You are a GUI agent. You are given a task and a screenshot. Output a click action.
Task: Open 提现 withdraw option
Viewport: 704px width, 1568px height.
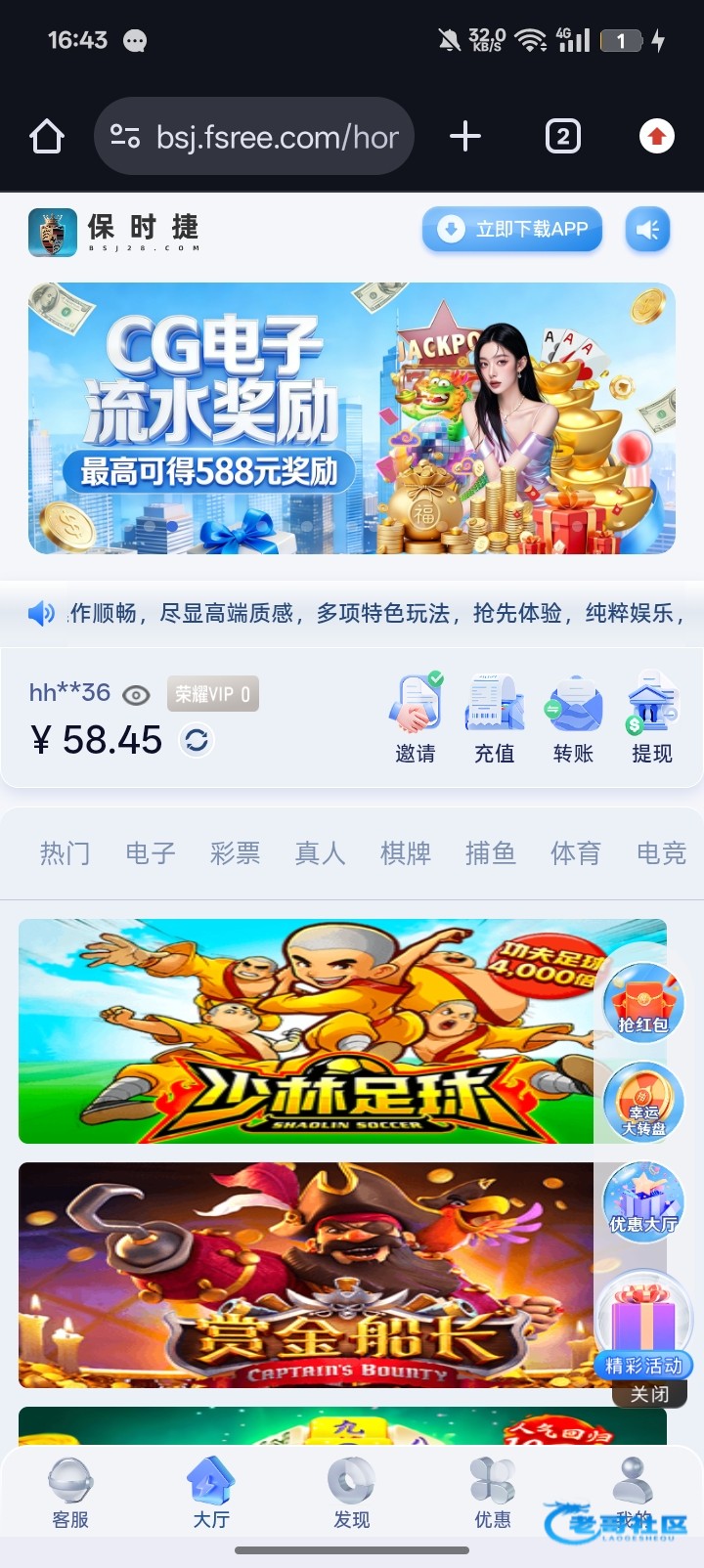652,719
